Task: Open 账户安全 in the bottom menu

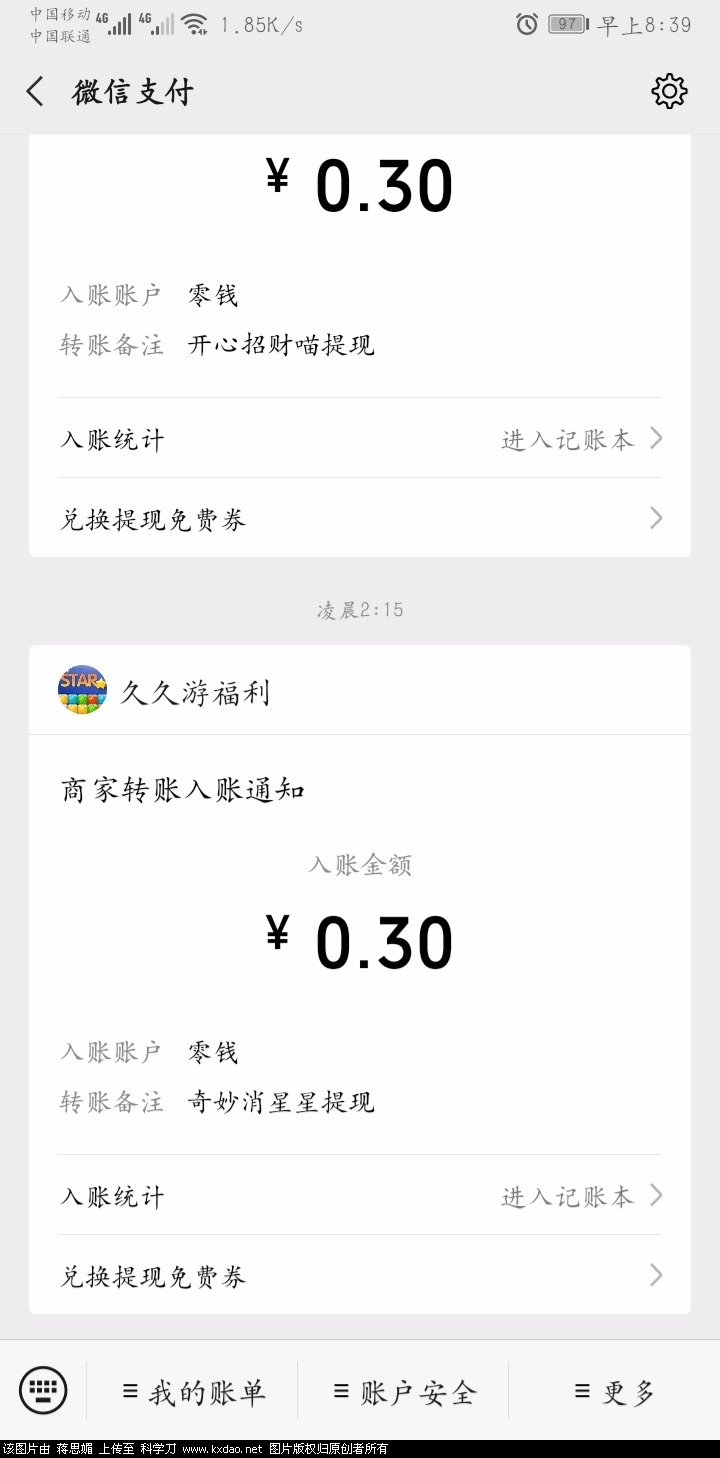Action: 404,1389
